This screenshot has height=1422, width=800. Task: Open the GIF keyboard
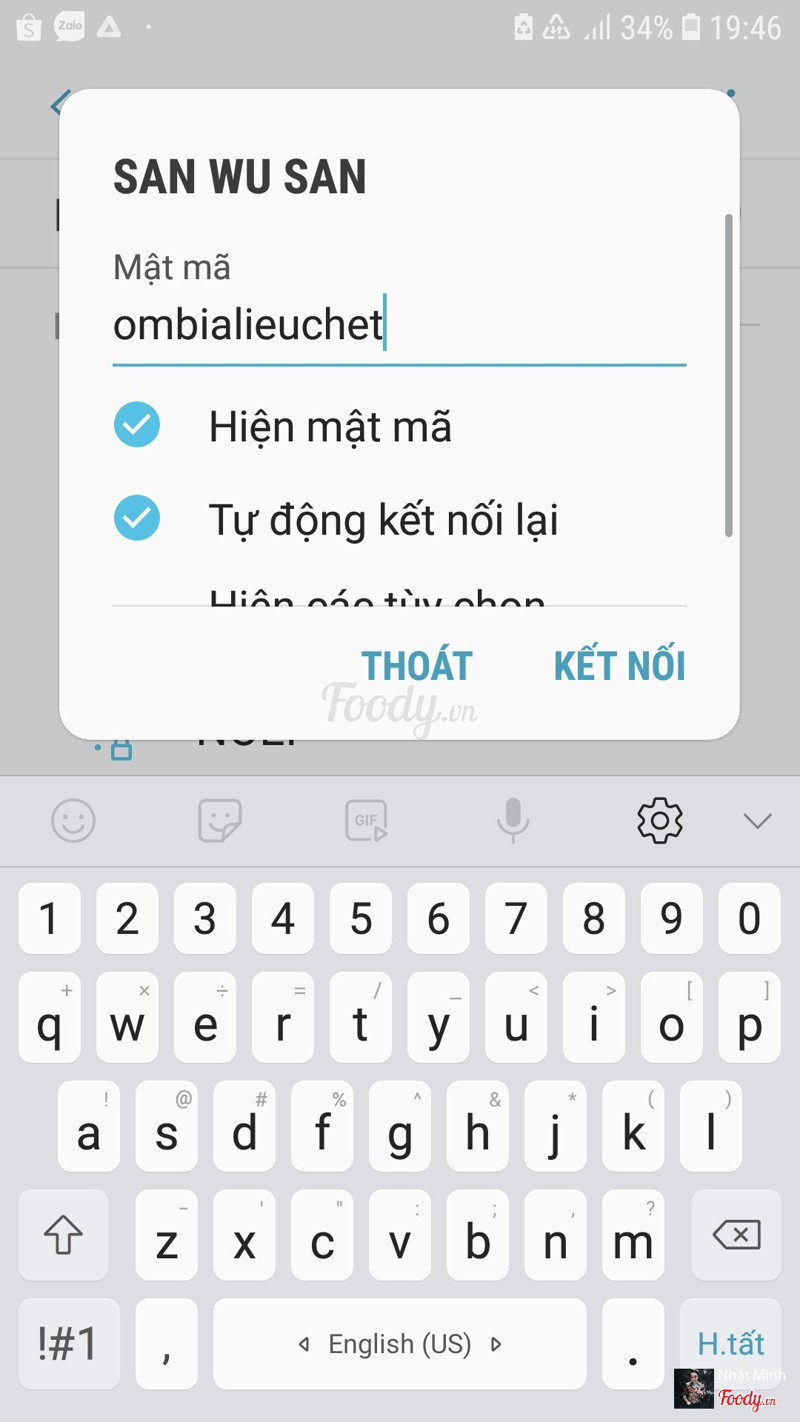click(366, 821)
